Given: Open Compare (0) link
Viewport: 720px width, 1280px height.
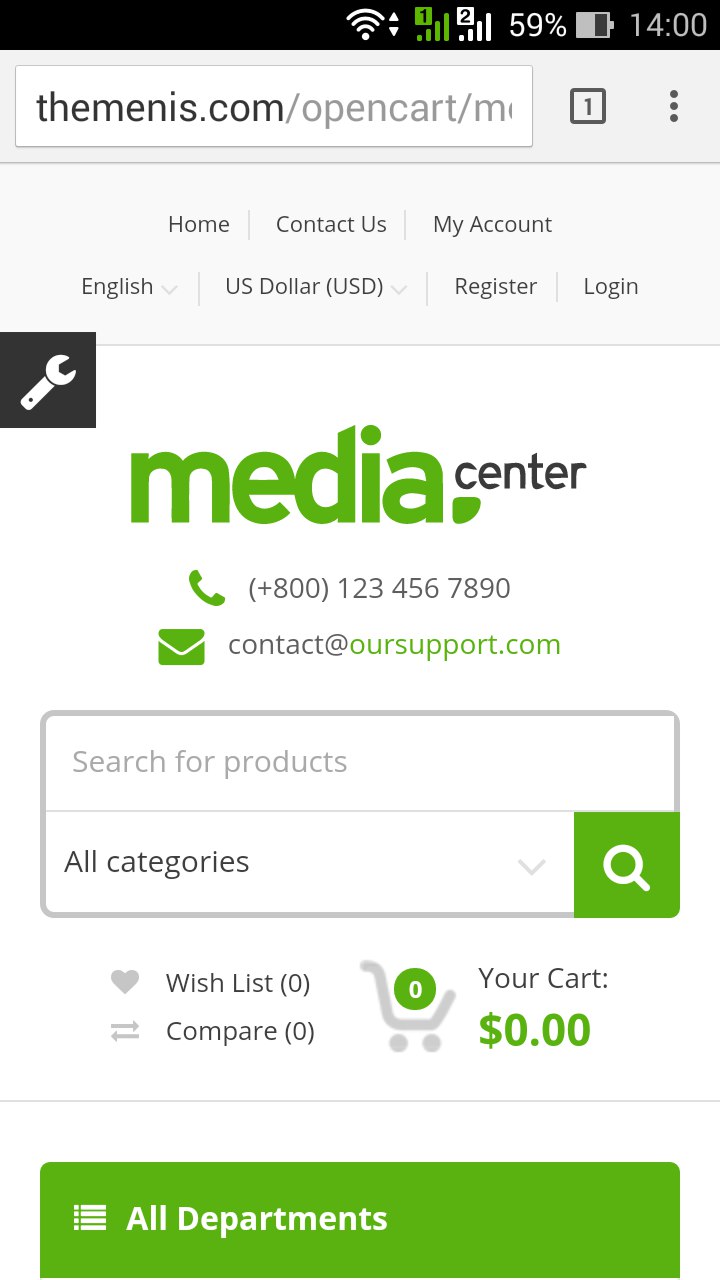Looking at the screenshot, I should (239, 1032).
